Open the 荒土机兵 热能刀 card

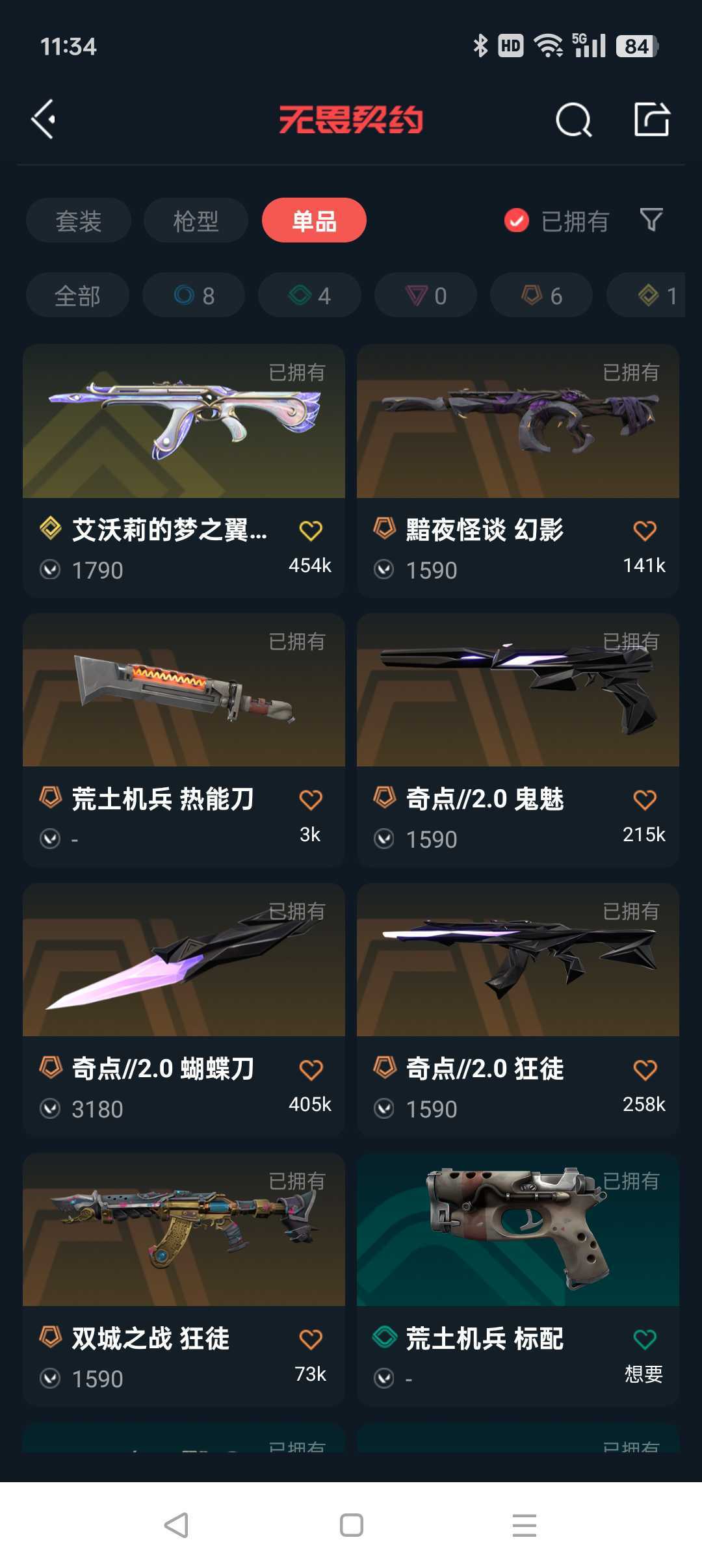[184, 740]
